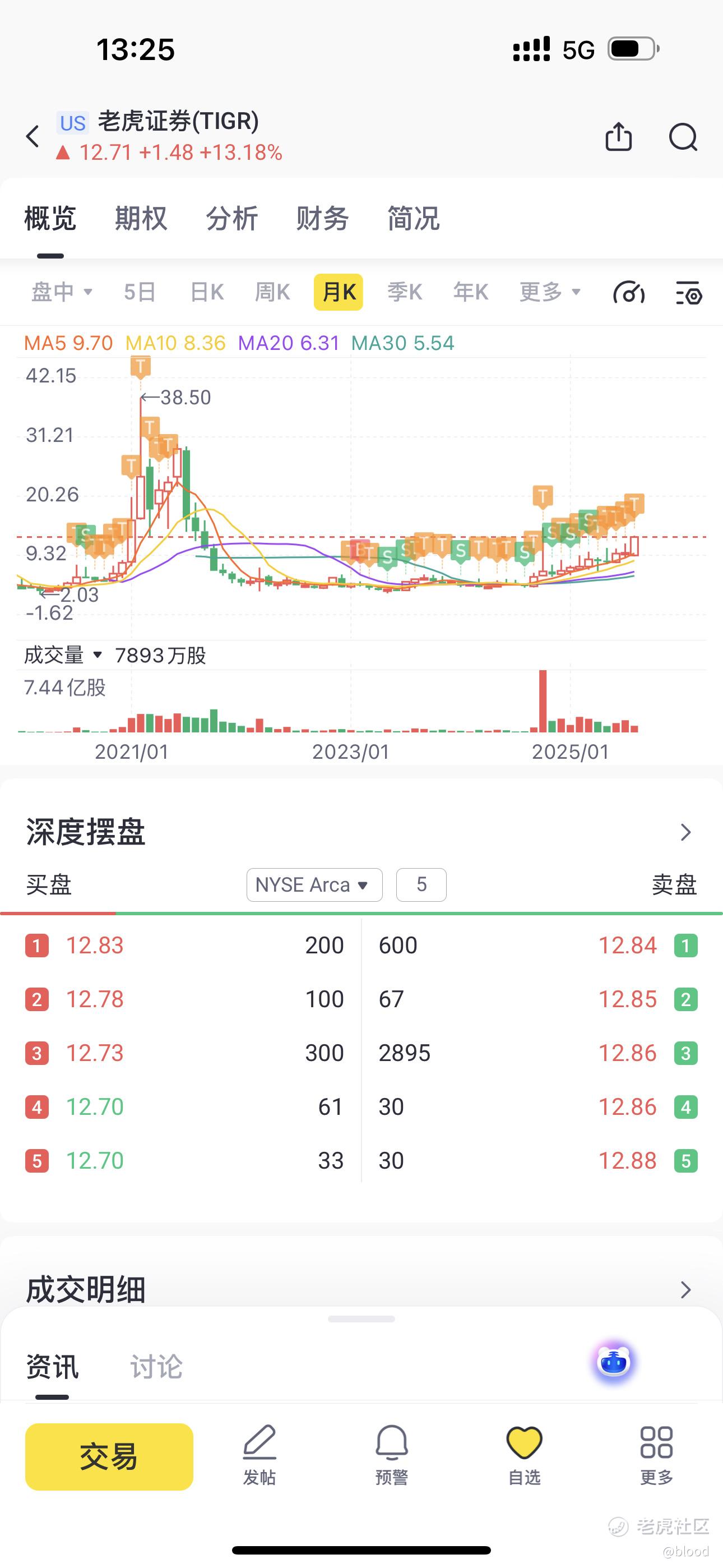This screenshot has width=723, height=1568.
Task: Open the 简况 tab
Action: click(x=413, y=218)
